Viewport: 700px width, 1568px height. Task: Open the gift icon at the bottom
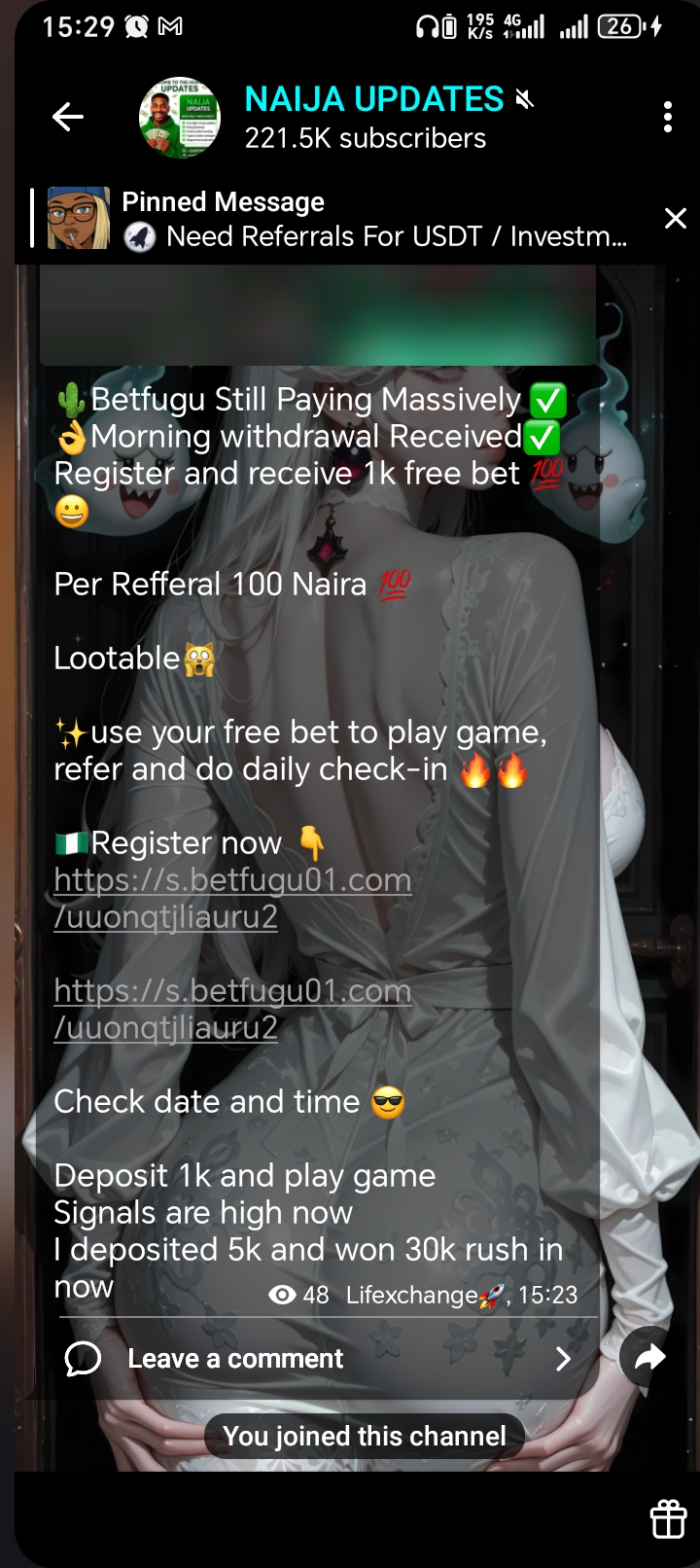click(x=668, y=1518)
